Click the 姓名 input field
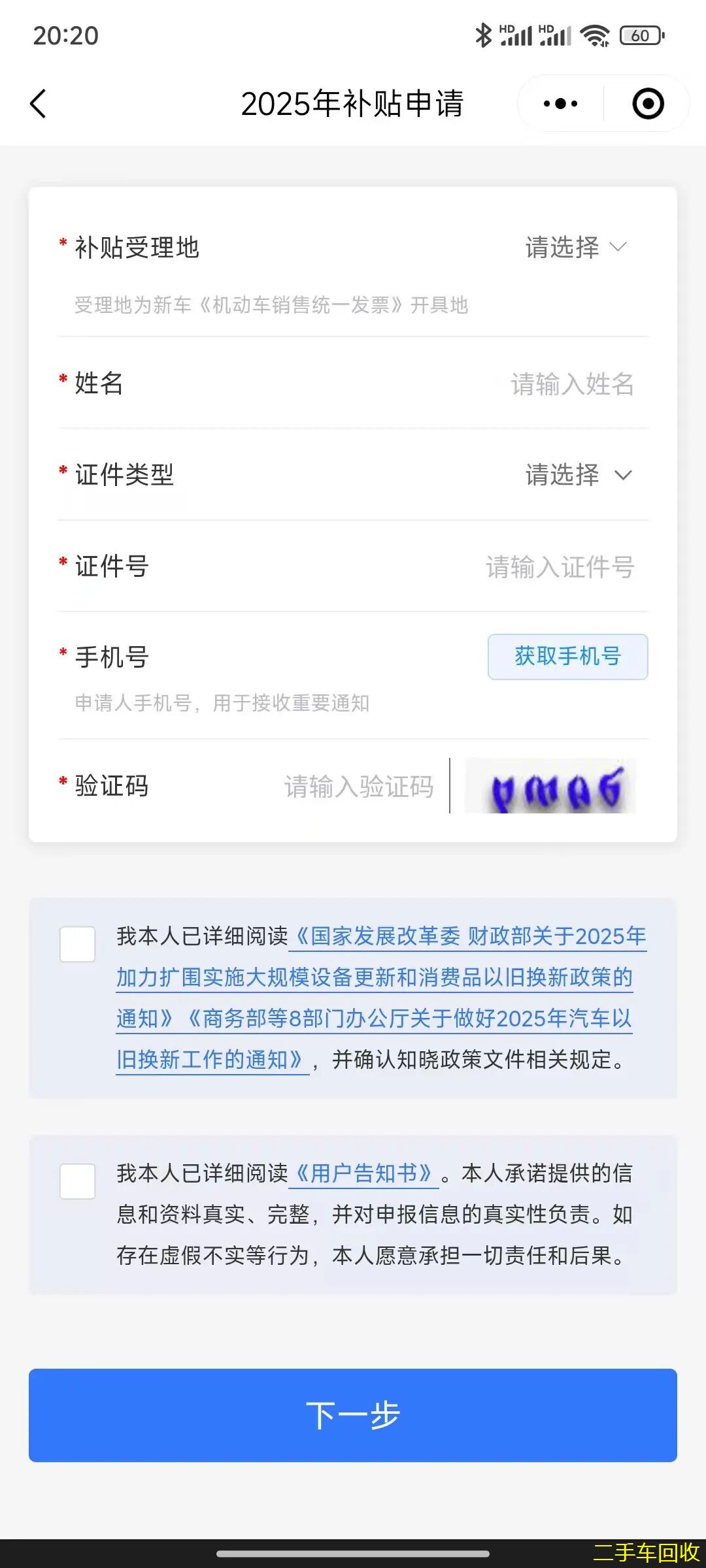 pyautogui.click(x=571, y=385)
